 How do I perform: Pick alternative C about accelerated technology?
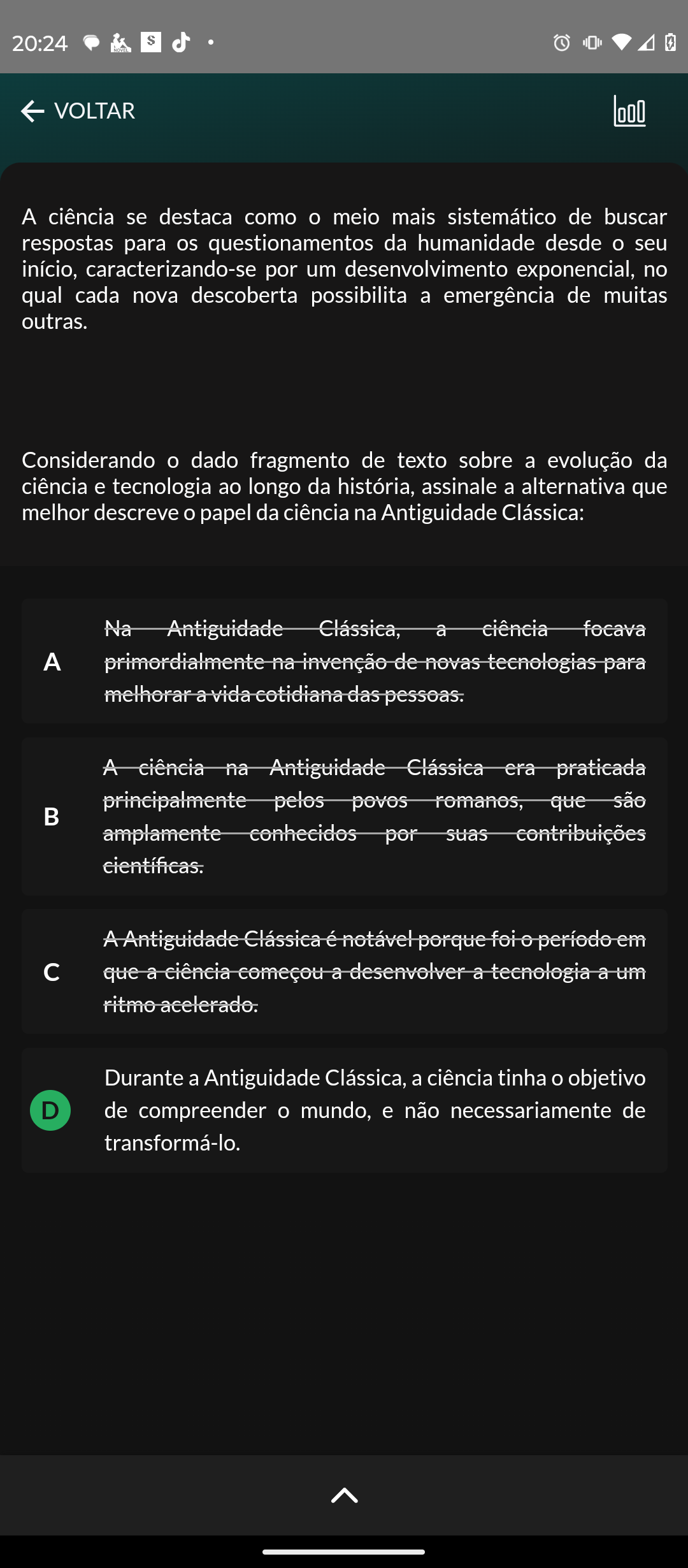point(345,971)
